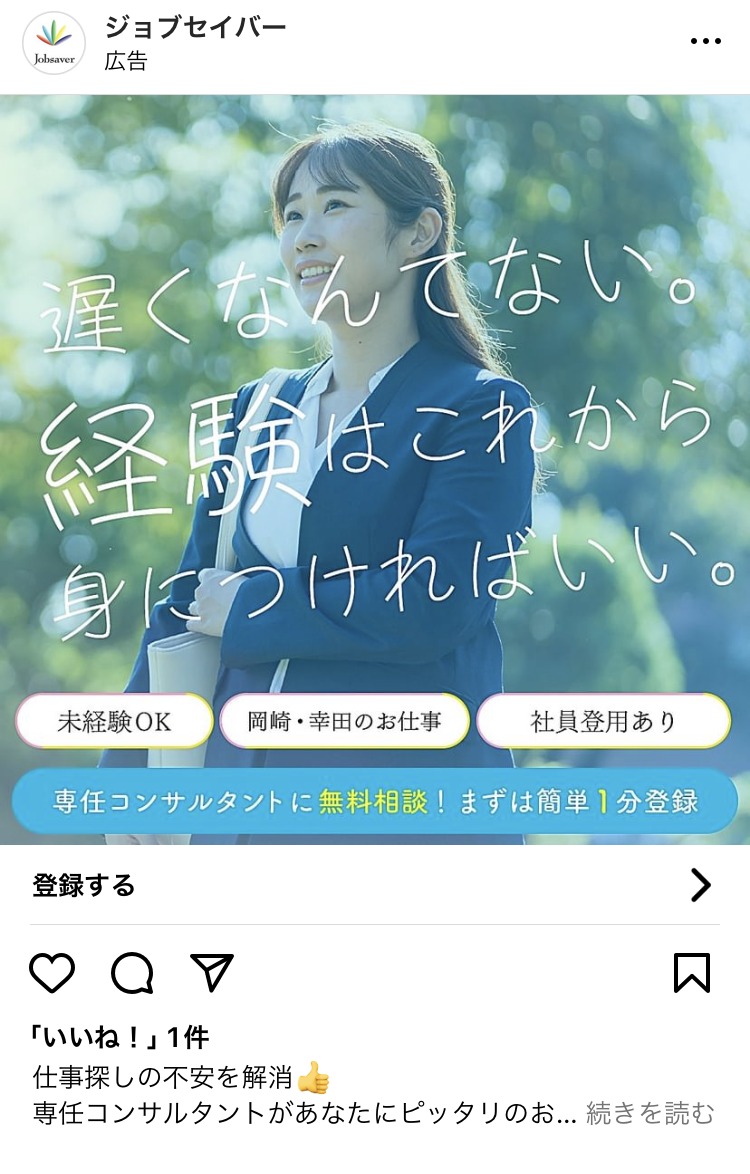
Task: Expand the caption with 続きを読む
Action: (650, 1112)
